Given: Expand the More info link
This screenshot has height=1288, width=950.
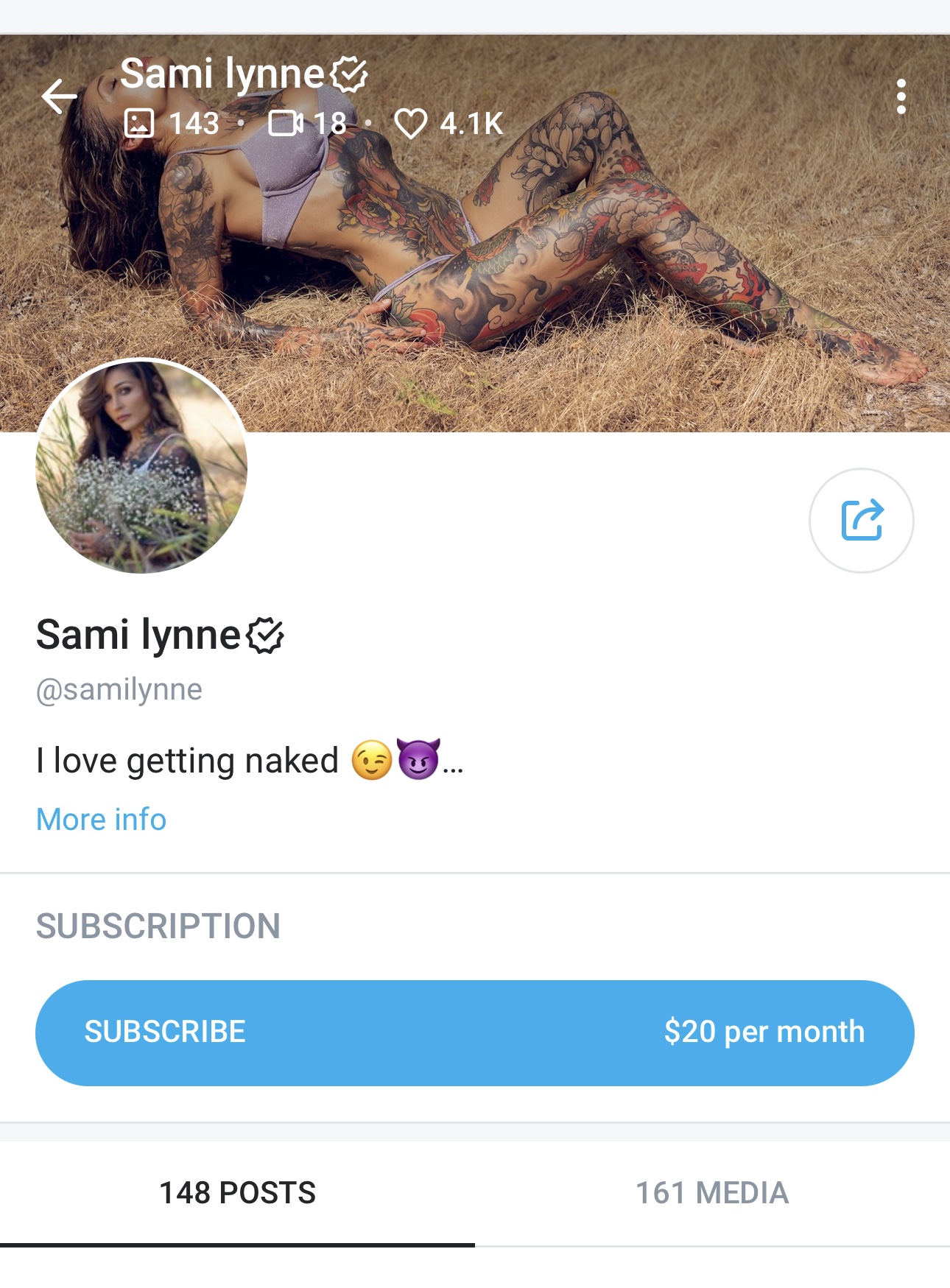Looking at the screenshot, I should coord(102,819).
